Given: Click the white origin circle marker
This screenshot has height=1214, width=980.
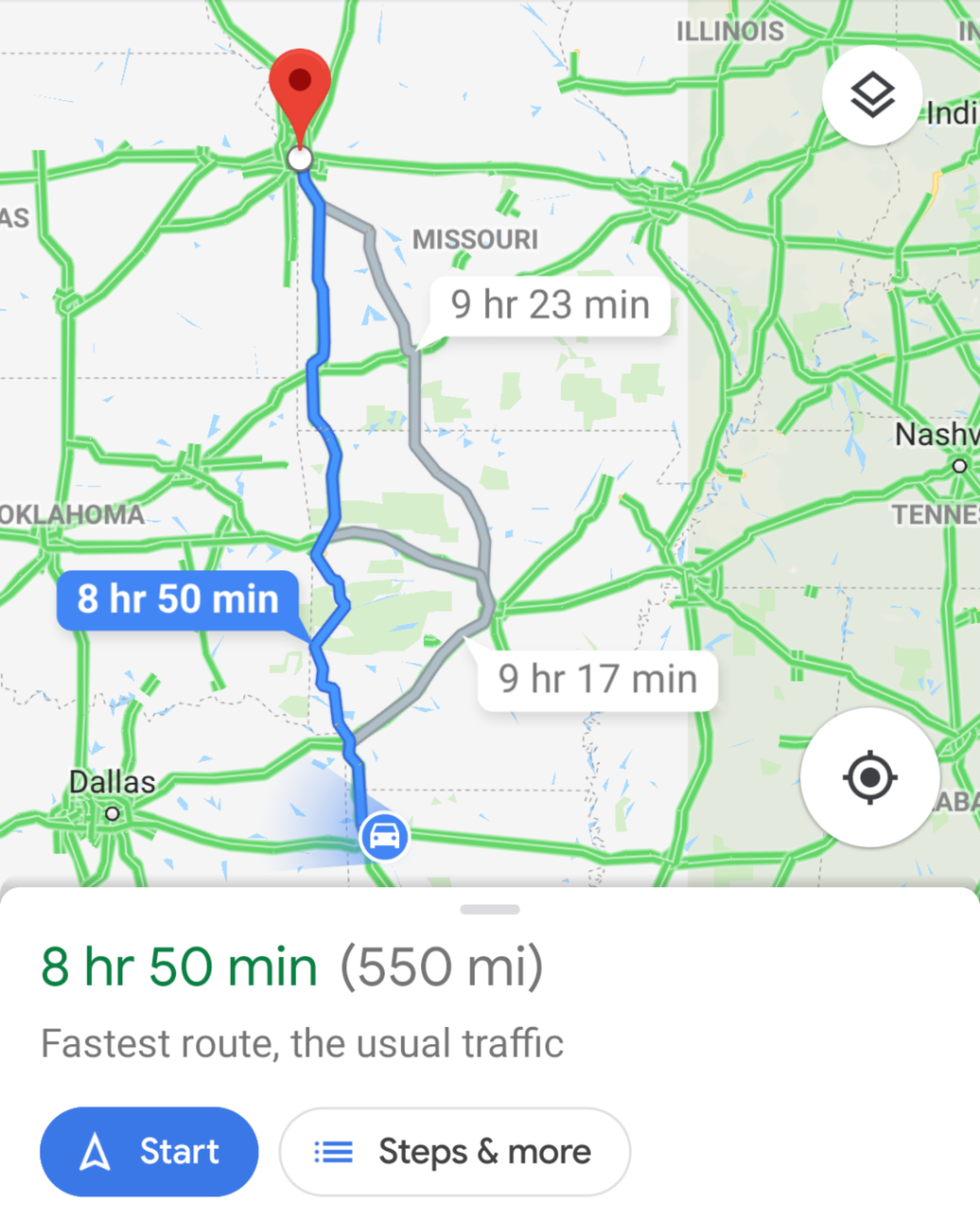Looking at the screenshot, I should click(x=301, y=159).
